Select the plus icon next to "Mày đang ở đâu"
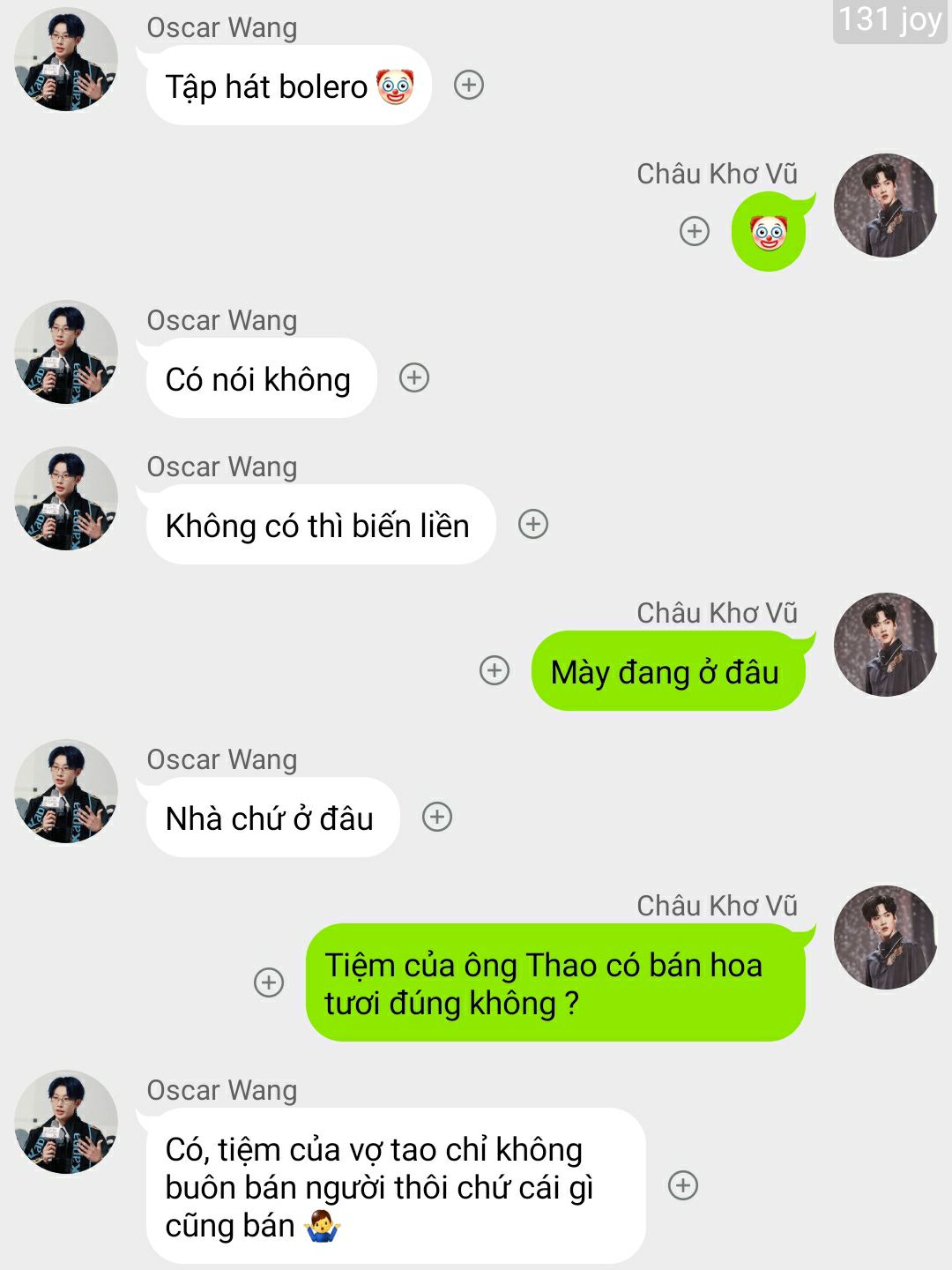Viewport: 952px width, 1270px height. coord(495,671)
